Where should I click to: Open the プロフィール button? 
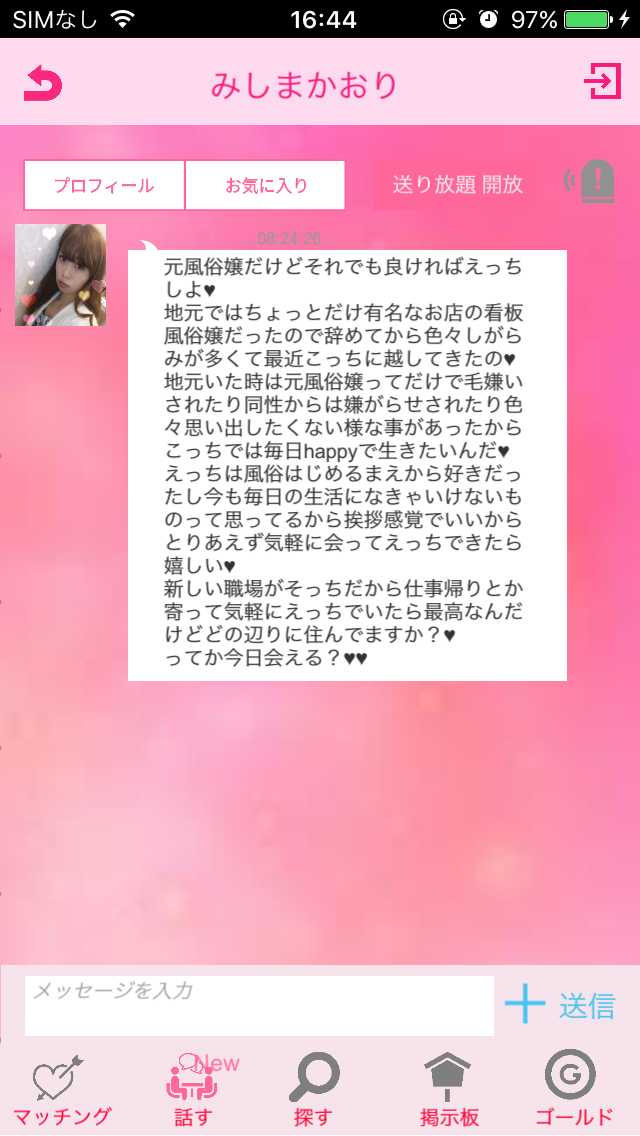pos(104,185)
